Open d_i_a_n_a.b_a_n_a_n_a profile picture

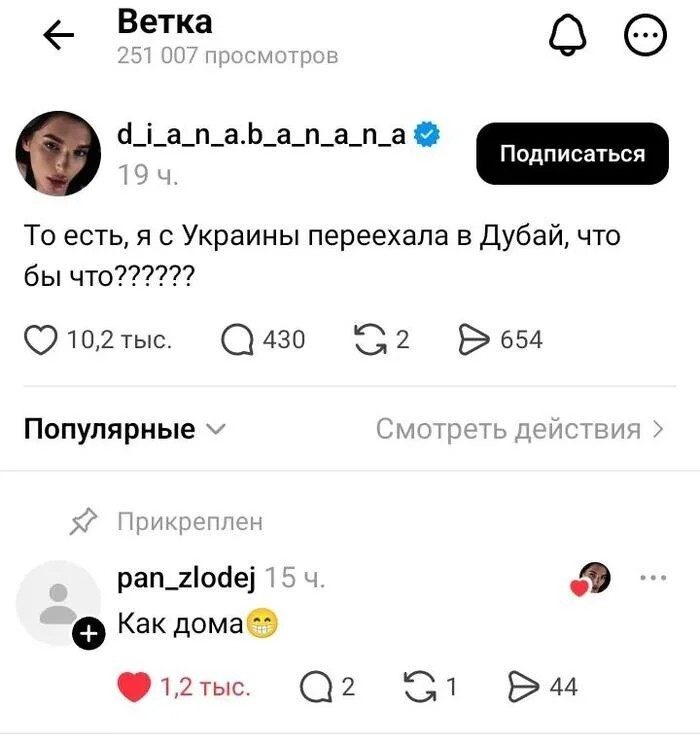point(58,153)
